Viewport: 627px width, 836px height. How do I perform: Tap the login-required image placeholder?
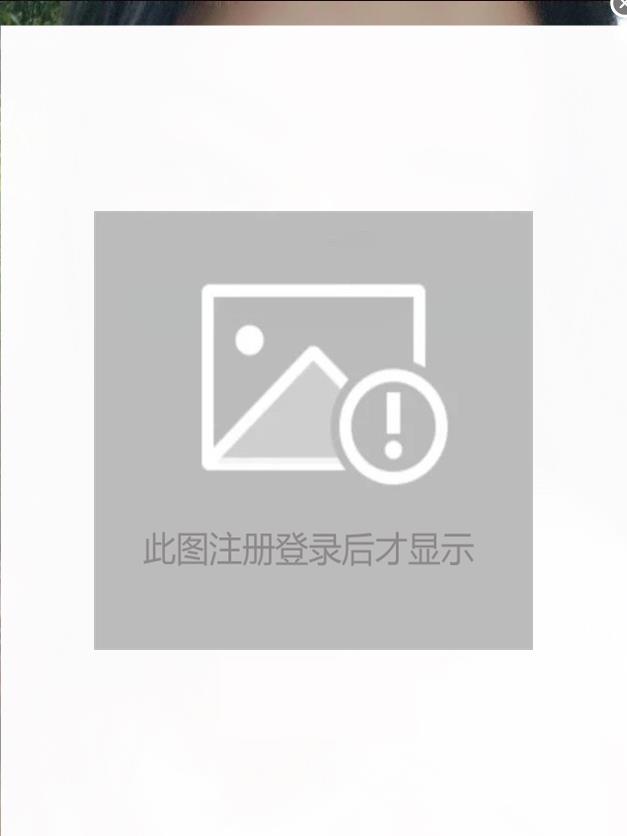pyautogui.click(x=313, y=430)
